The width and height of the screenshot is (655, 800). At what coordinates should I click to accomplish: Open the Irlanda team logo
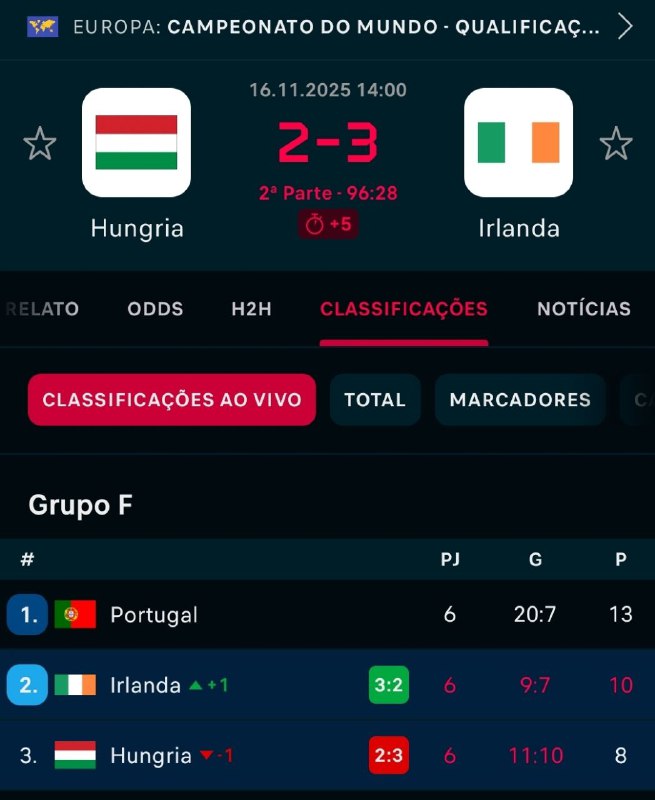(x=518, y=142)
